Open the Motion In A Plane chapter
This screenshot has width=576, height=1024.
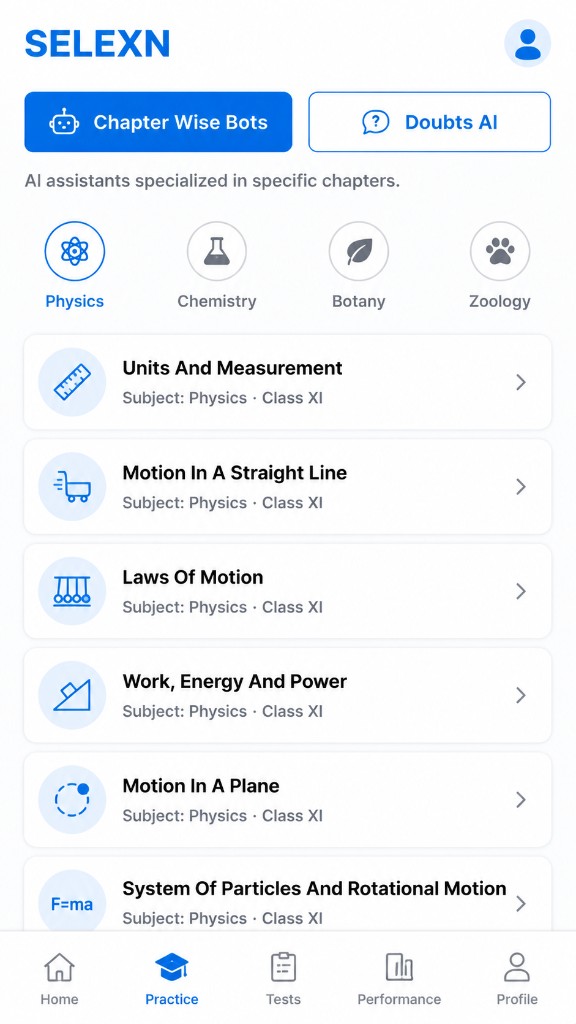pyautogui.click(x=288, y=800)
